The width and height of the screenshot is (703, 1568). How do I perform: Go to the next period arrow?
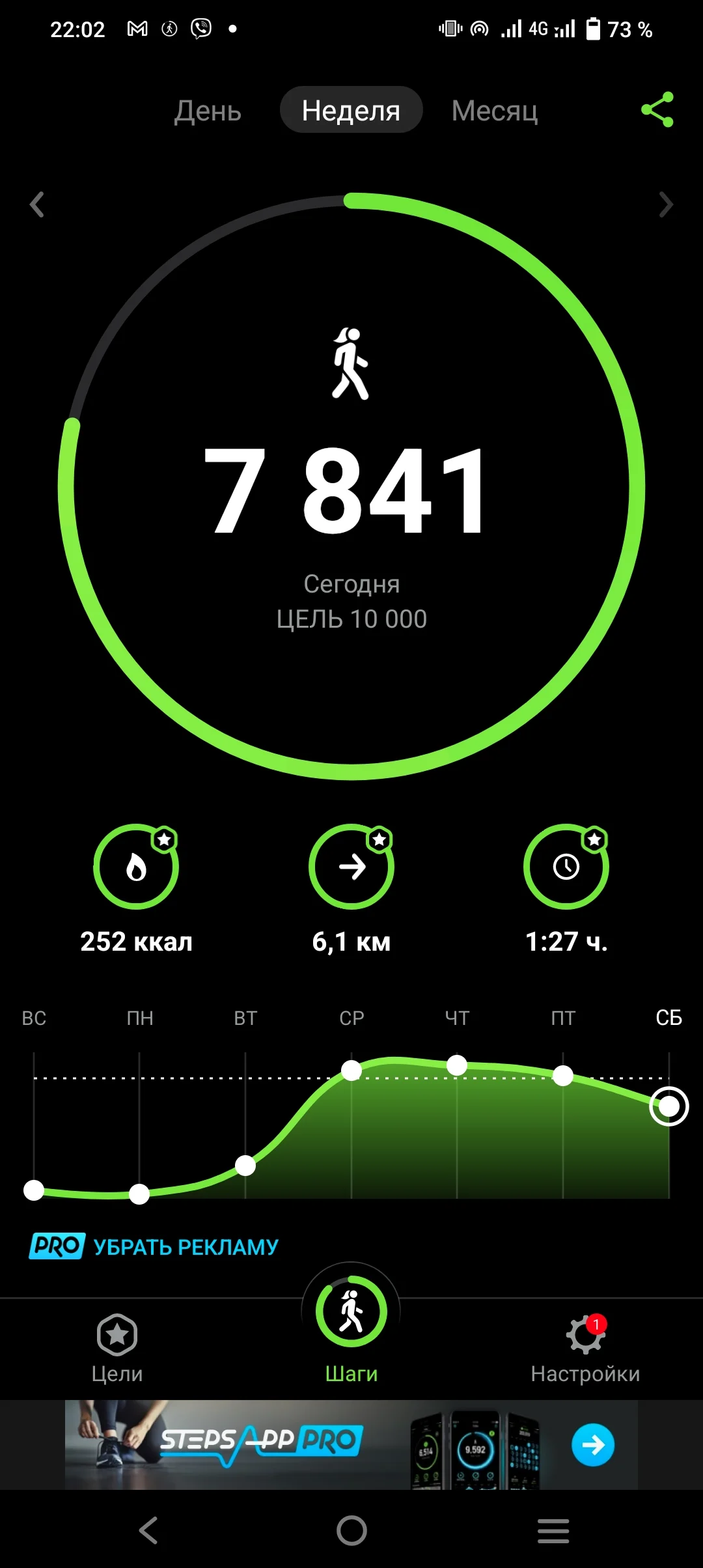[x=665, y=204]
